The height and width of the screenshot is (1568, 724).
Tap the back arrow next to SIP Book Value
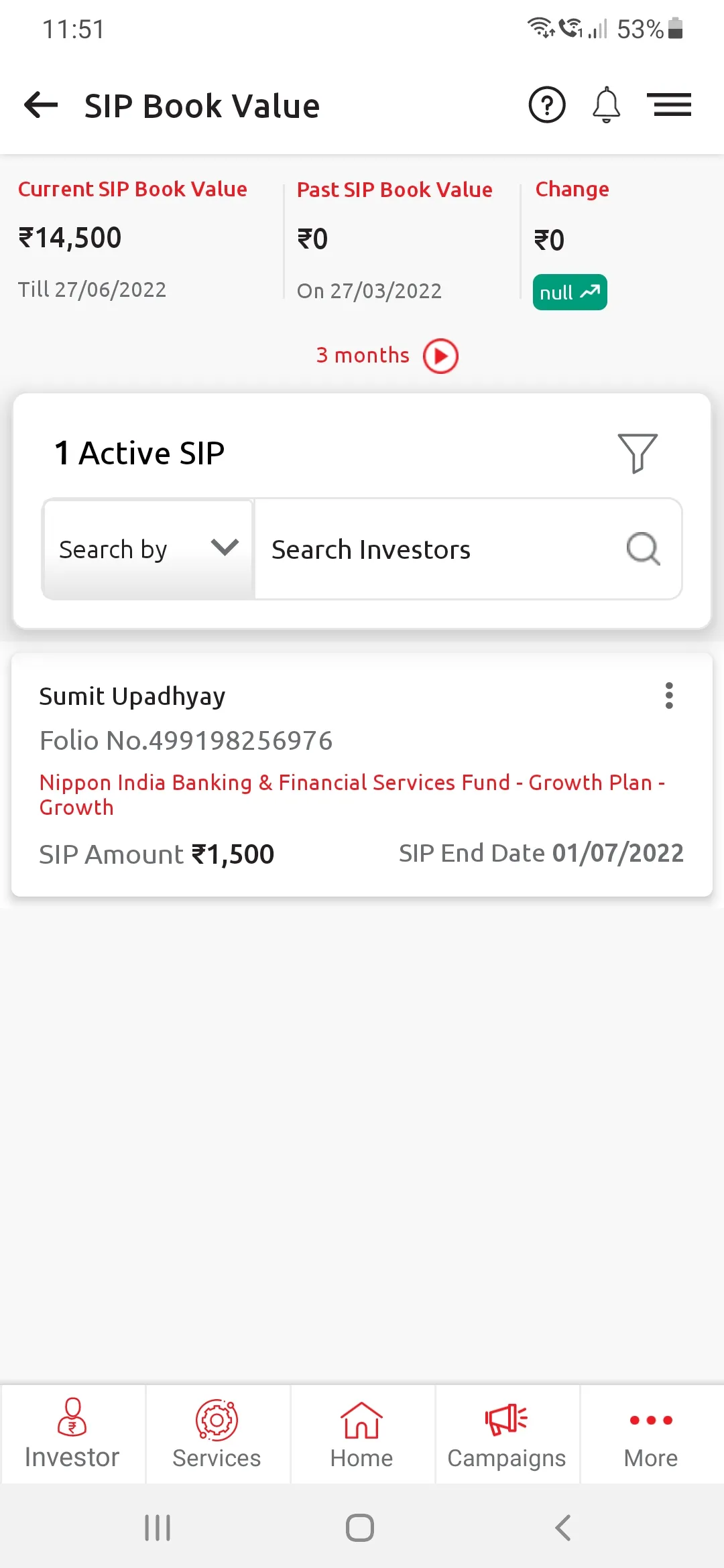pos(40,105)
